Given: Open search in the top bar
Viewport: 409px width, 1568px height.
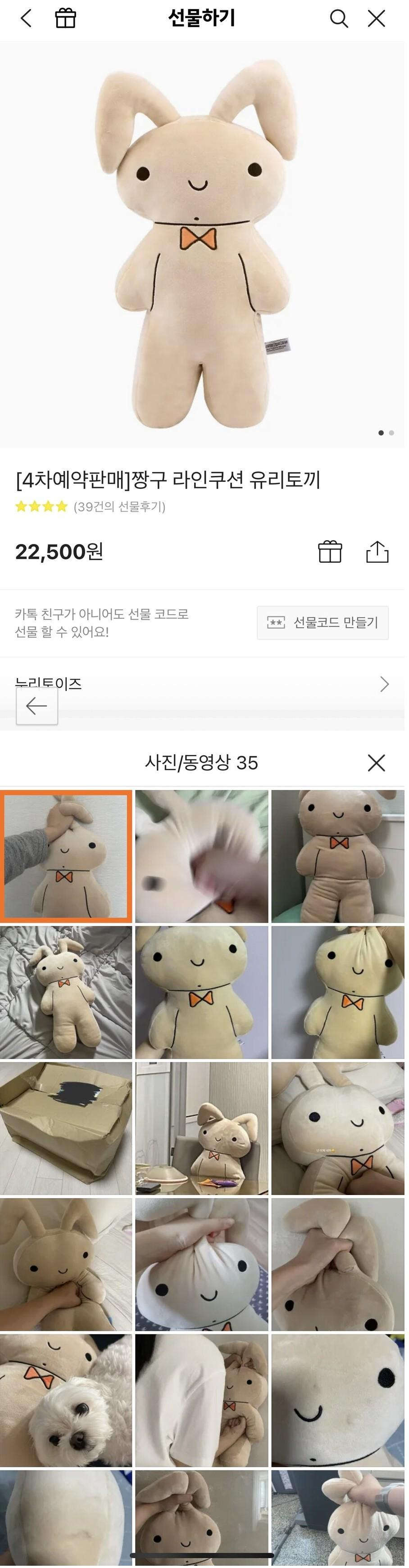Looking at the screenshot, I should click(x=339, y=18).
